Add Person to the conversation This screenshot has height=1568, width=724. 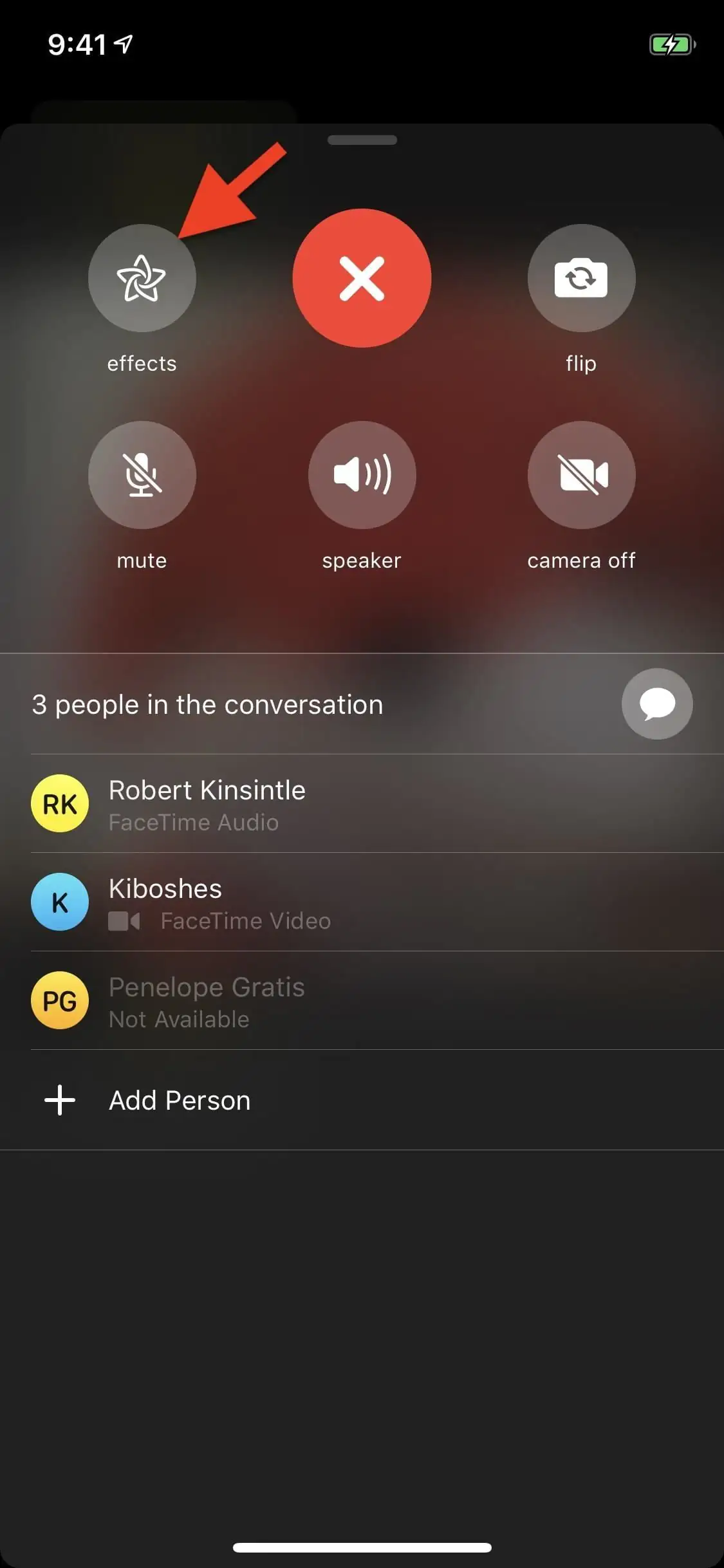point(179,1100)
